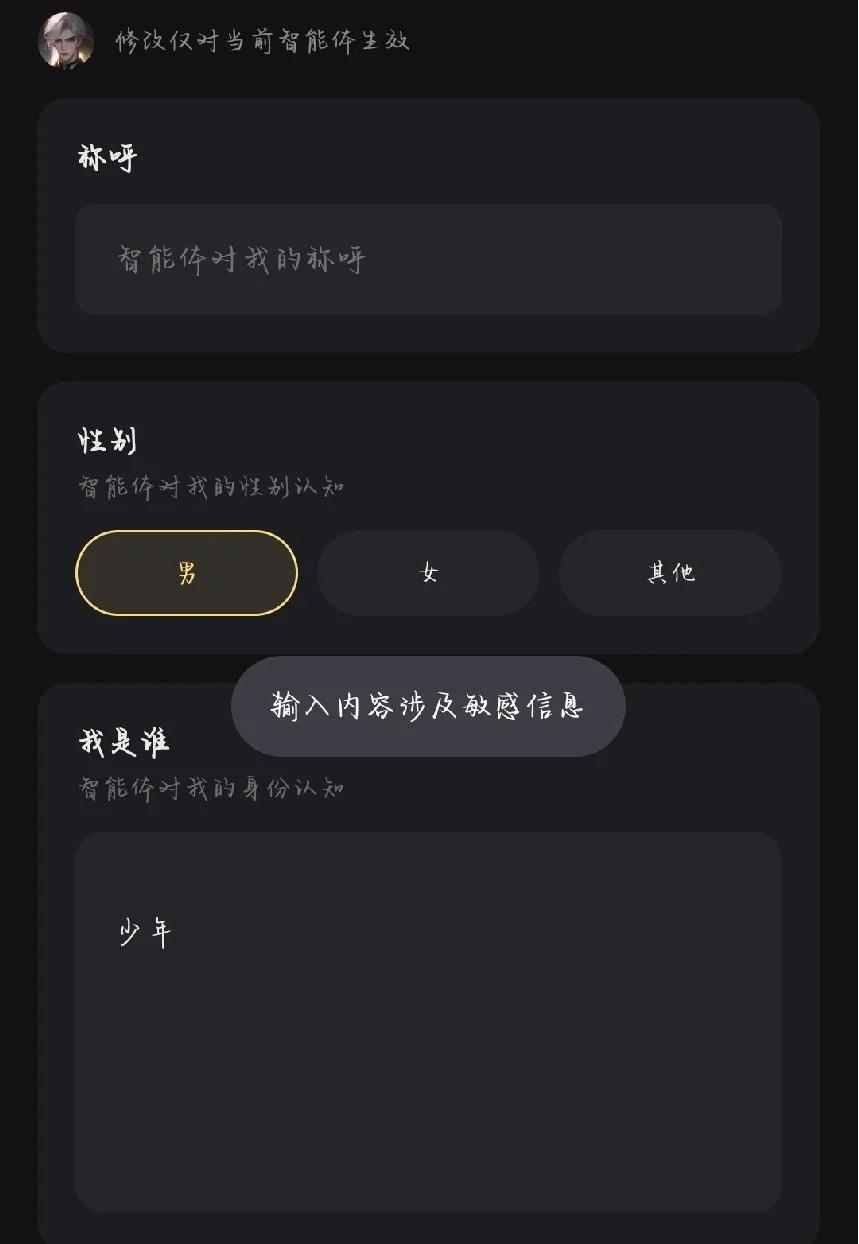The image size is (859, 1244).
Task: Choose 其他 gender option
Action: 670,573
